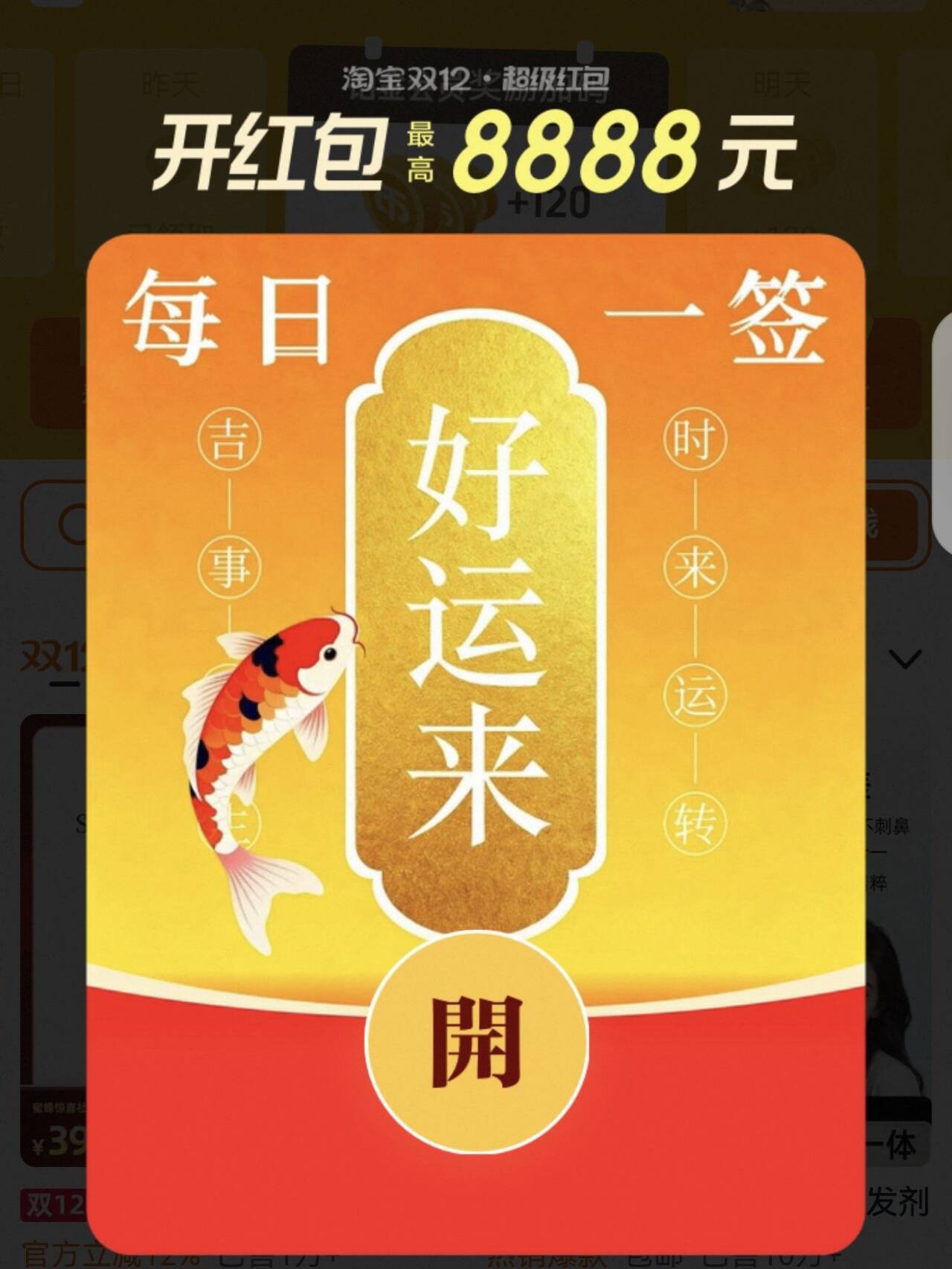Tap the 開 button to open red envelope
This screenshot has height=1269, width=952.
coord(477,1039)
